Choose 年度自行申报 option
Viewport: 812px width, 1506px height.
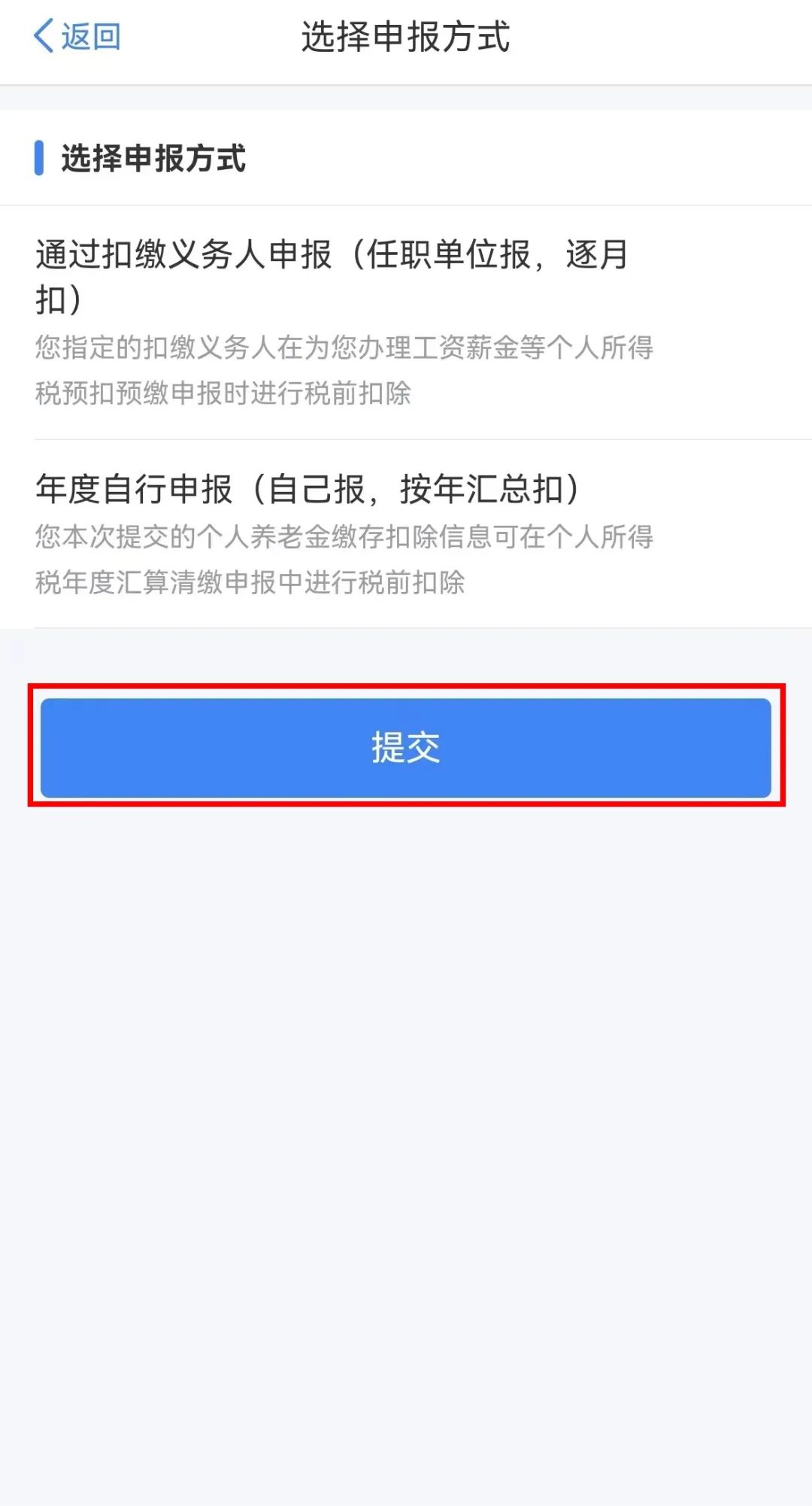click(406, 534)
